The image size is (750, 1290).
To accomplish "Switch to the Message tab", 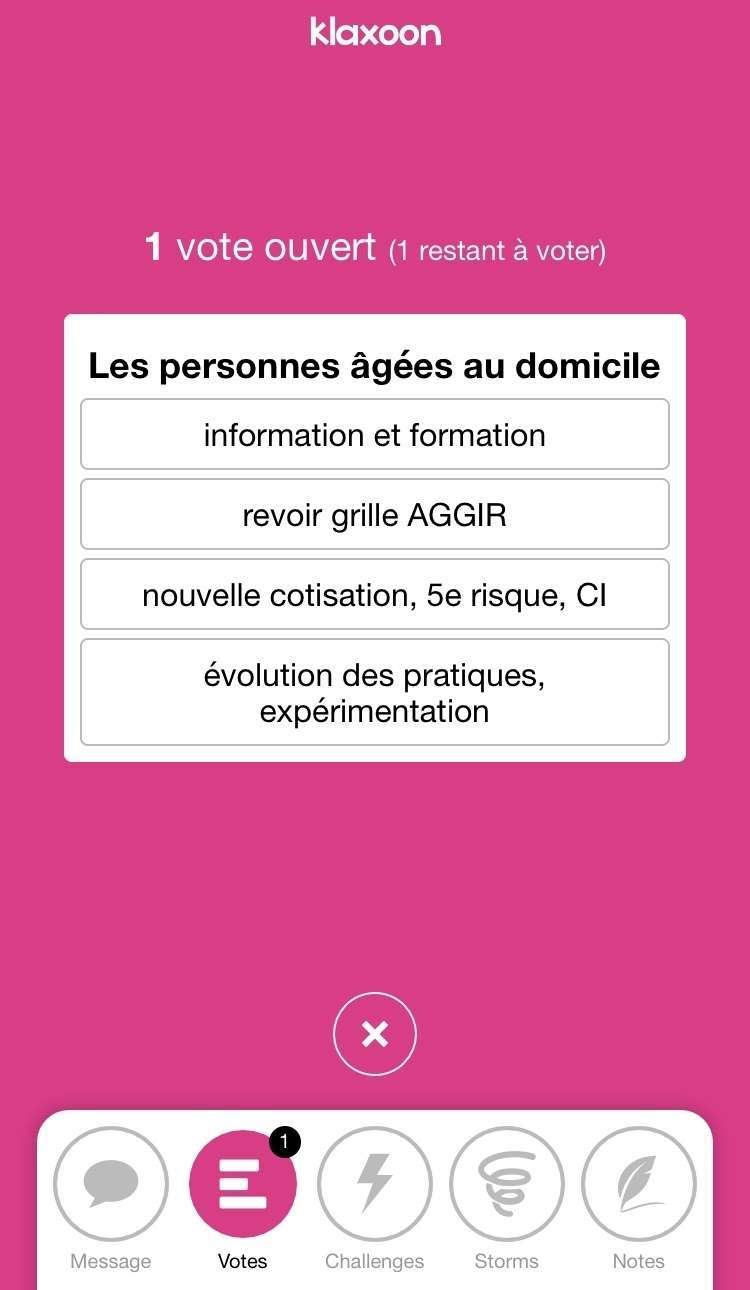I will coord(110,1198).
